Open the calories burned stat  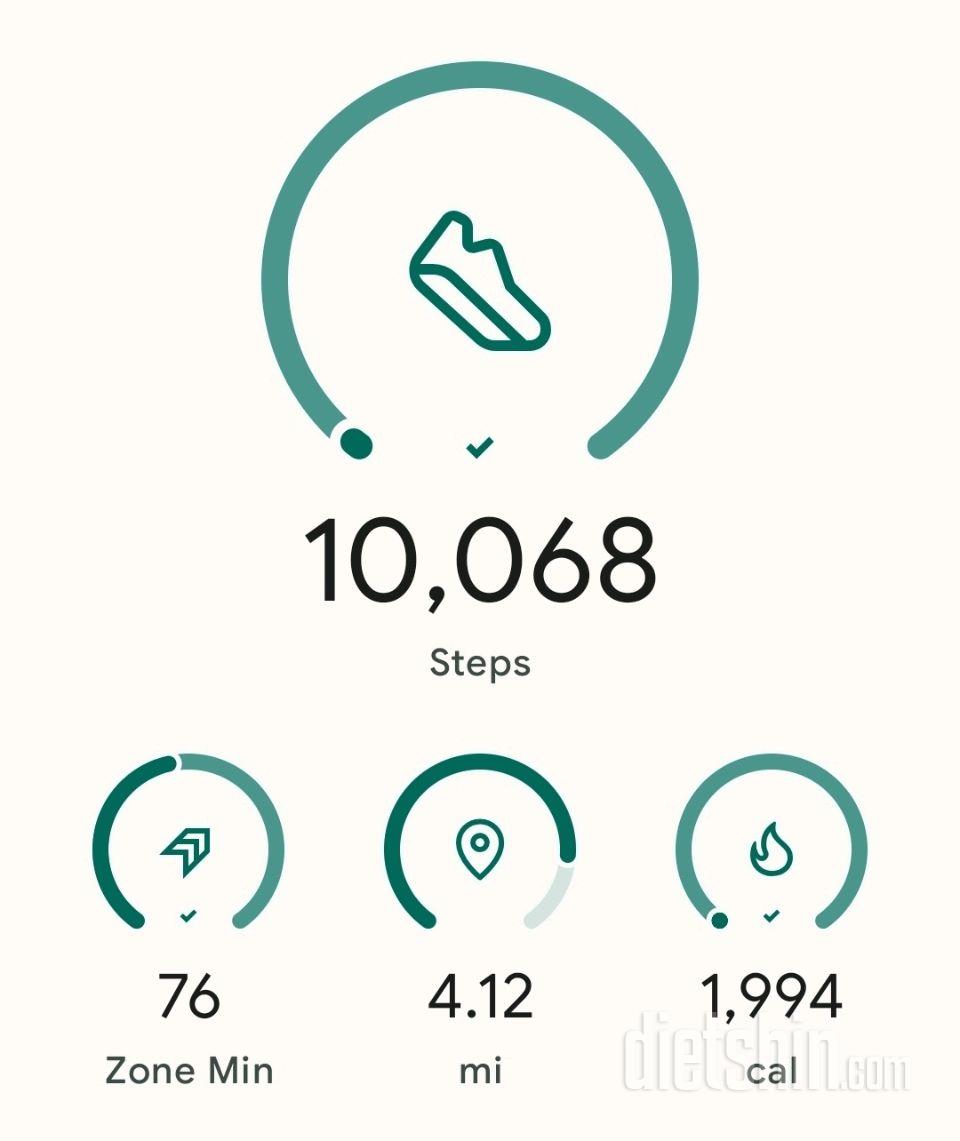tap(771, 850)
